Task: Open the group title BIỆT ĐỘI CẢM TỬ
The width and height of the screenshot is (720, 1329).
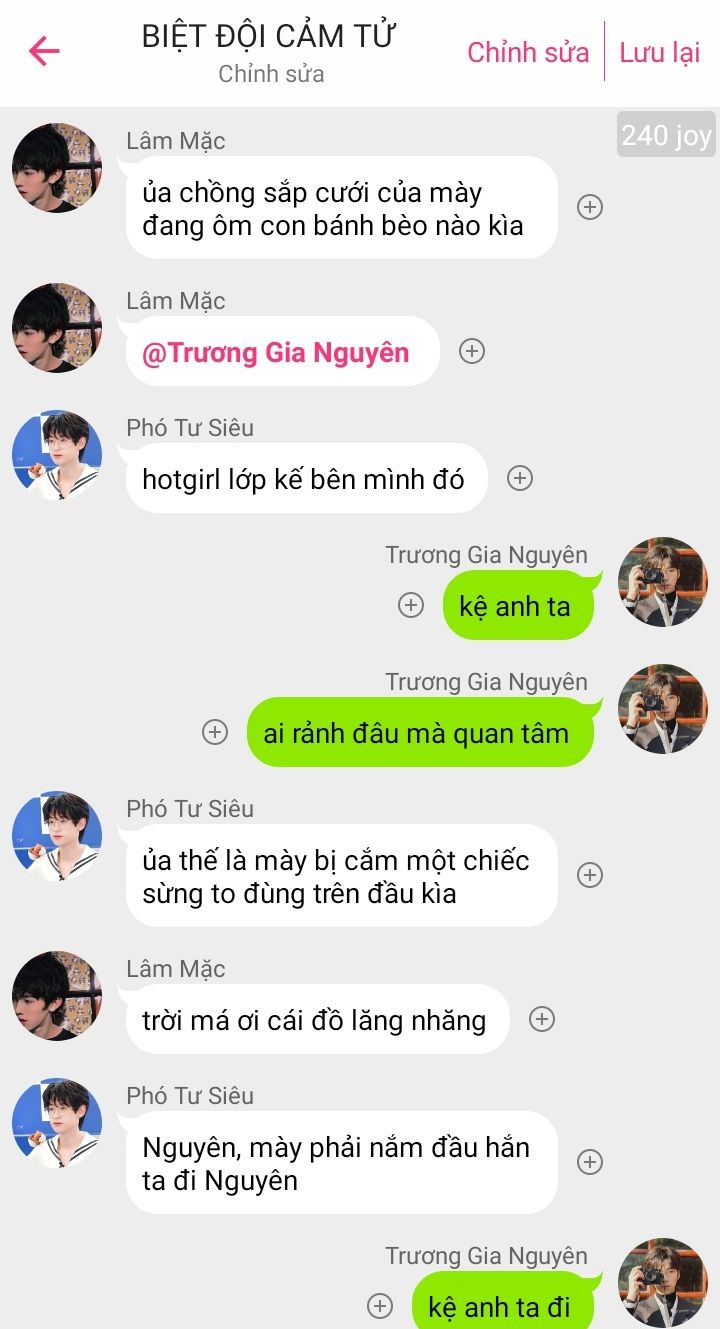Action: coord(270,36)
